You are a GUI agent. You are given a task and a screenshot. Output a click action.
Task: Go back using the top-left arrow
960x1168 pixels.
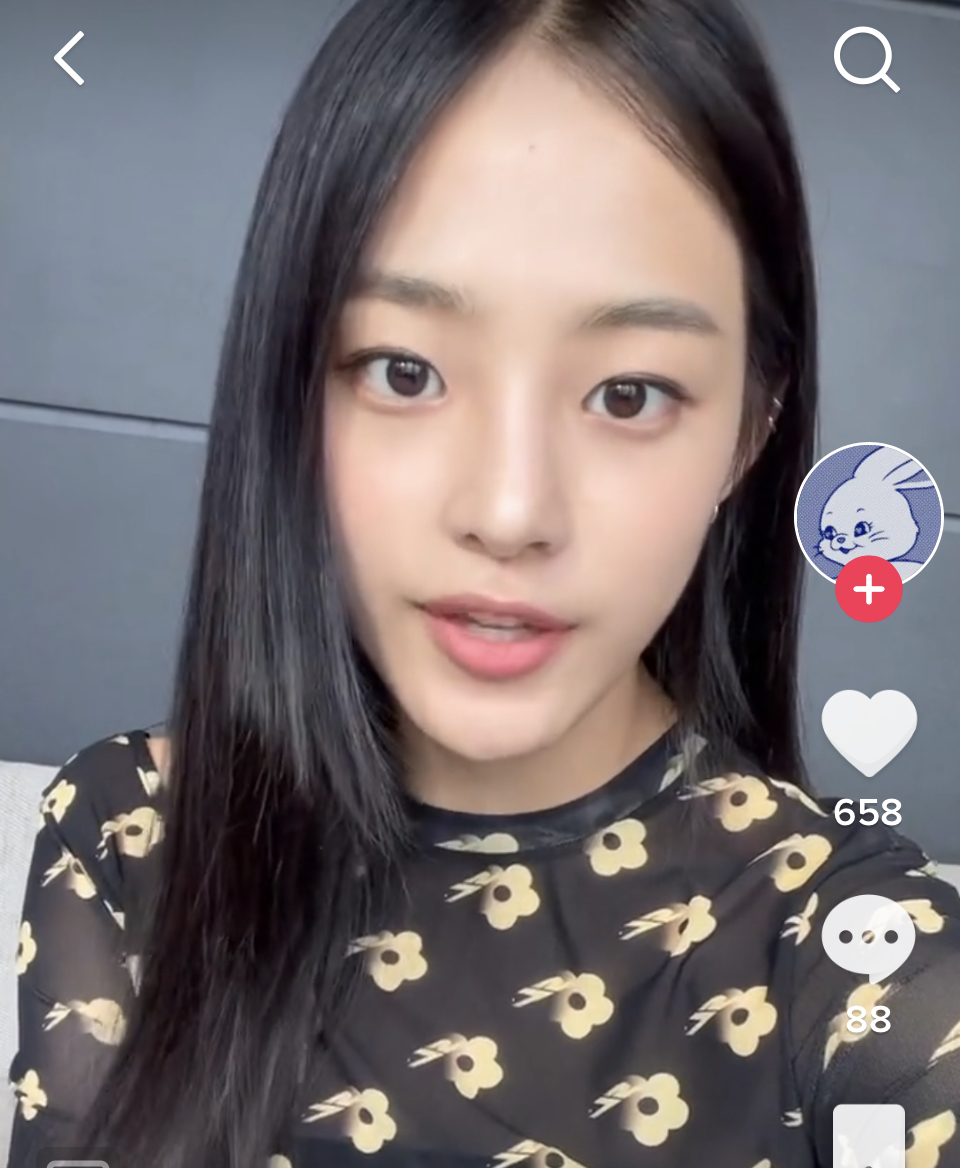[69, 58]
